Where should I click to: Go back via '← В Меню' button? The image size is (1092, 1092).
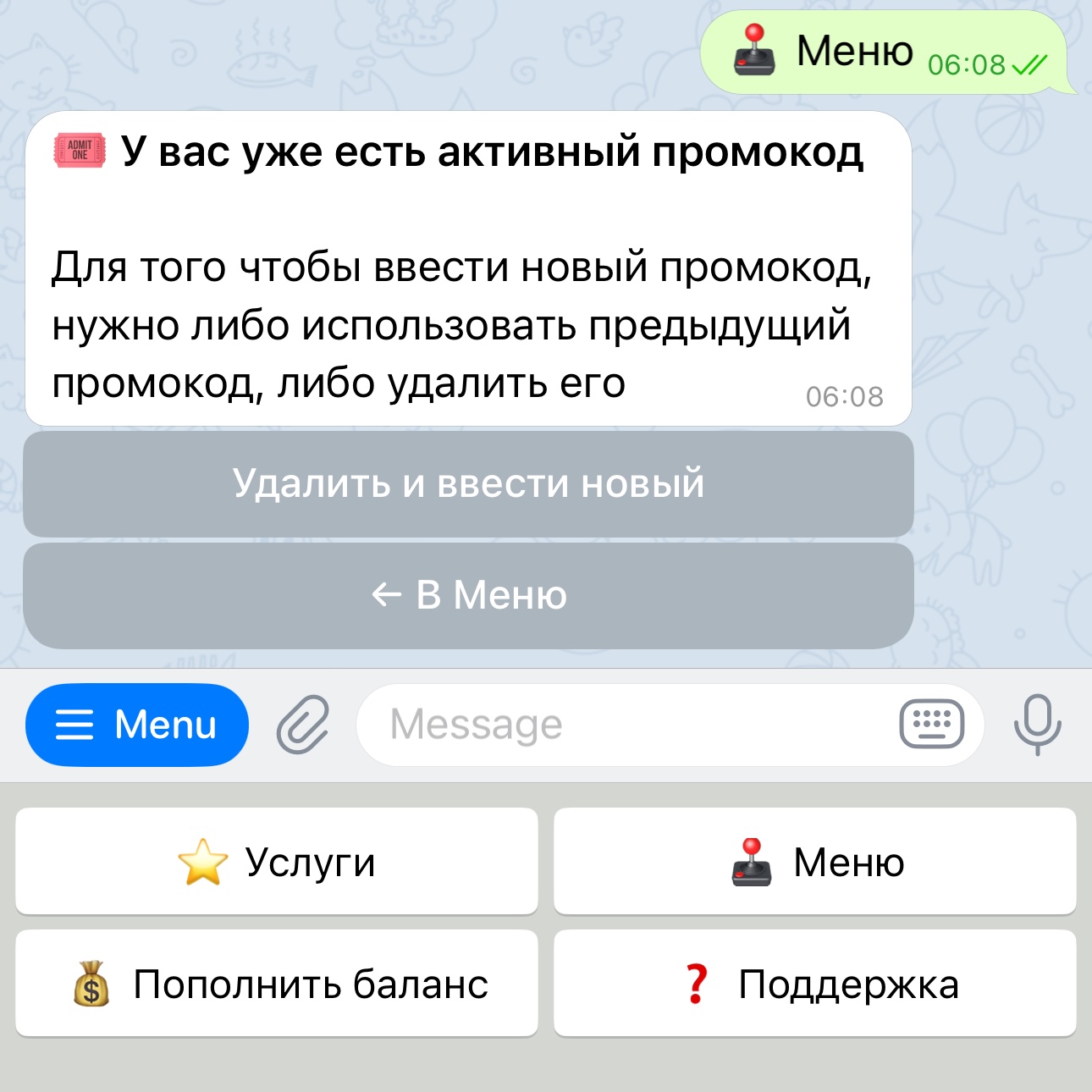point(468,595)
